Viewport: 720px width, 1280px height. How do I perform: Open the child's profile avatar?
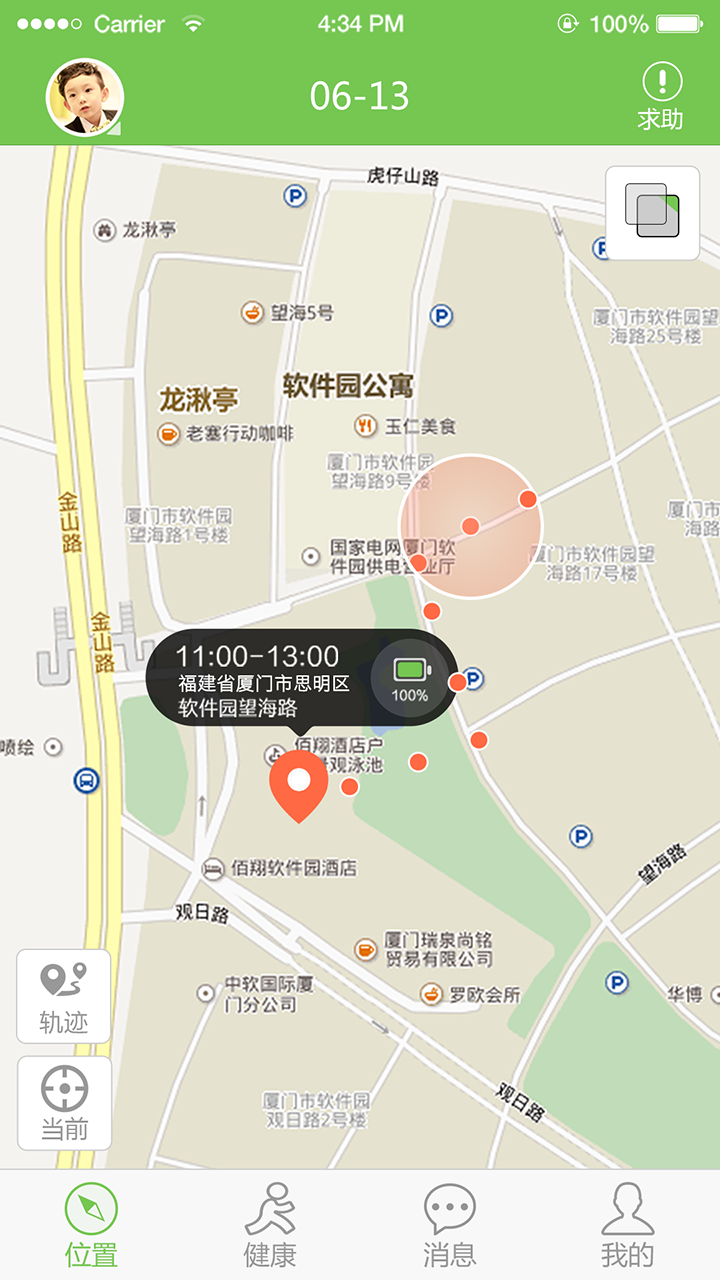pos(85,96)
